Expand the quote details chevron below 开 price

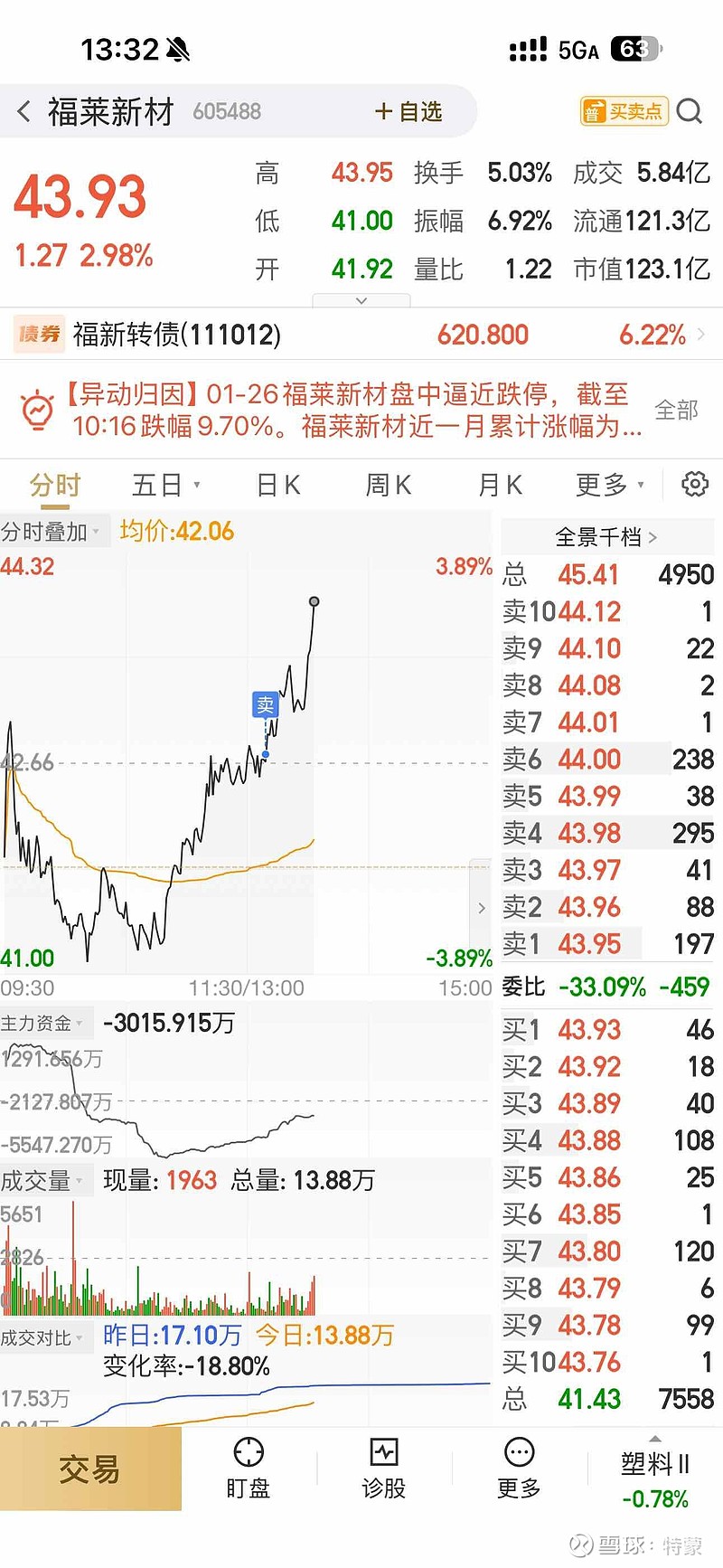[x=361, y=299]
